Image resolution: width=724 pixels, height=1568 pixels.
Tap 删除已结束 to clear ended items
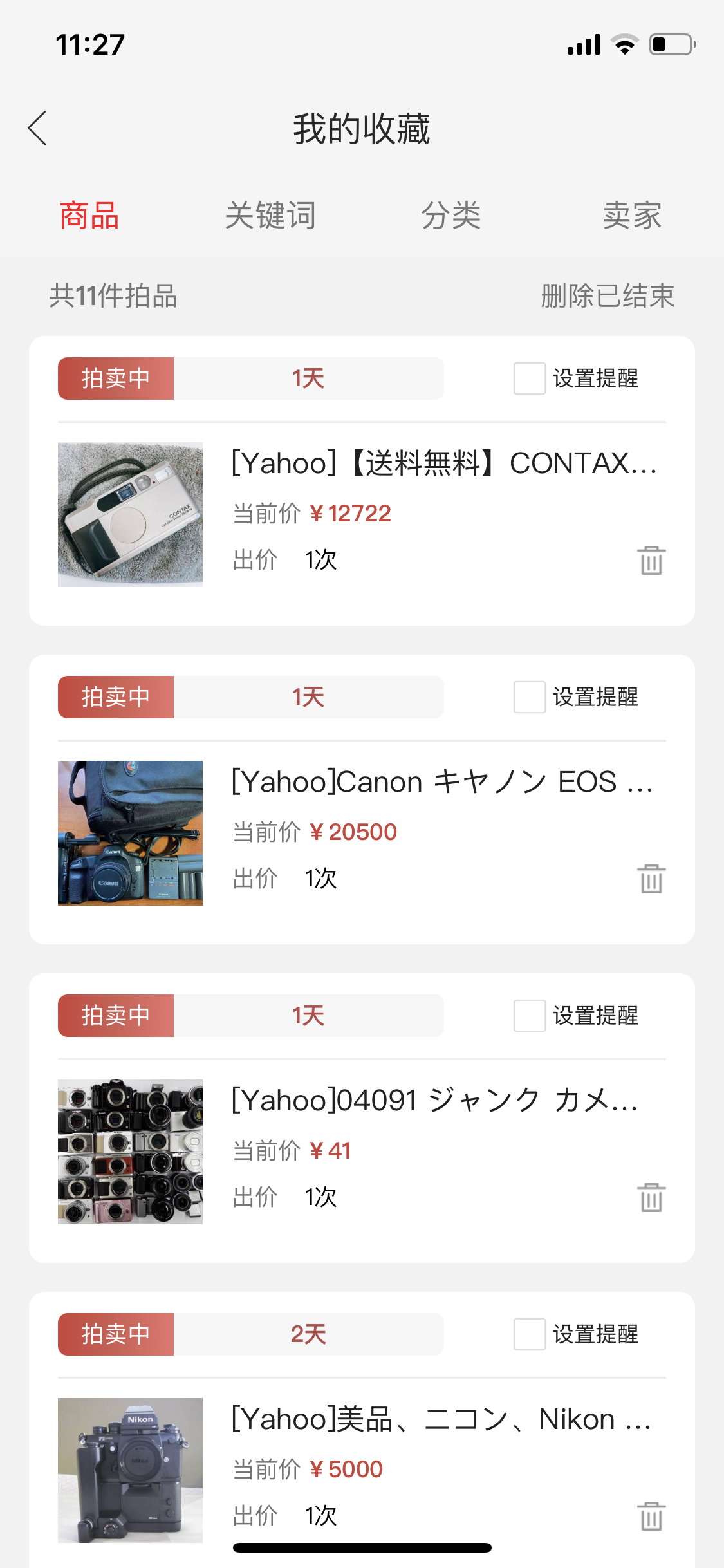607,296
